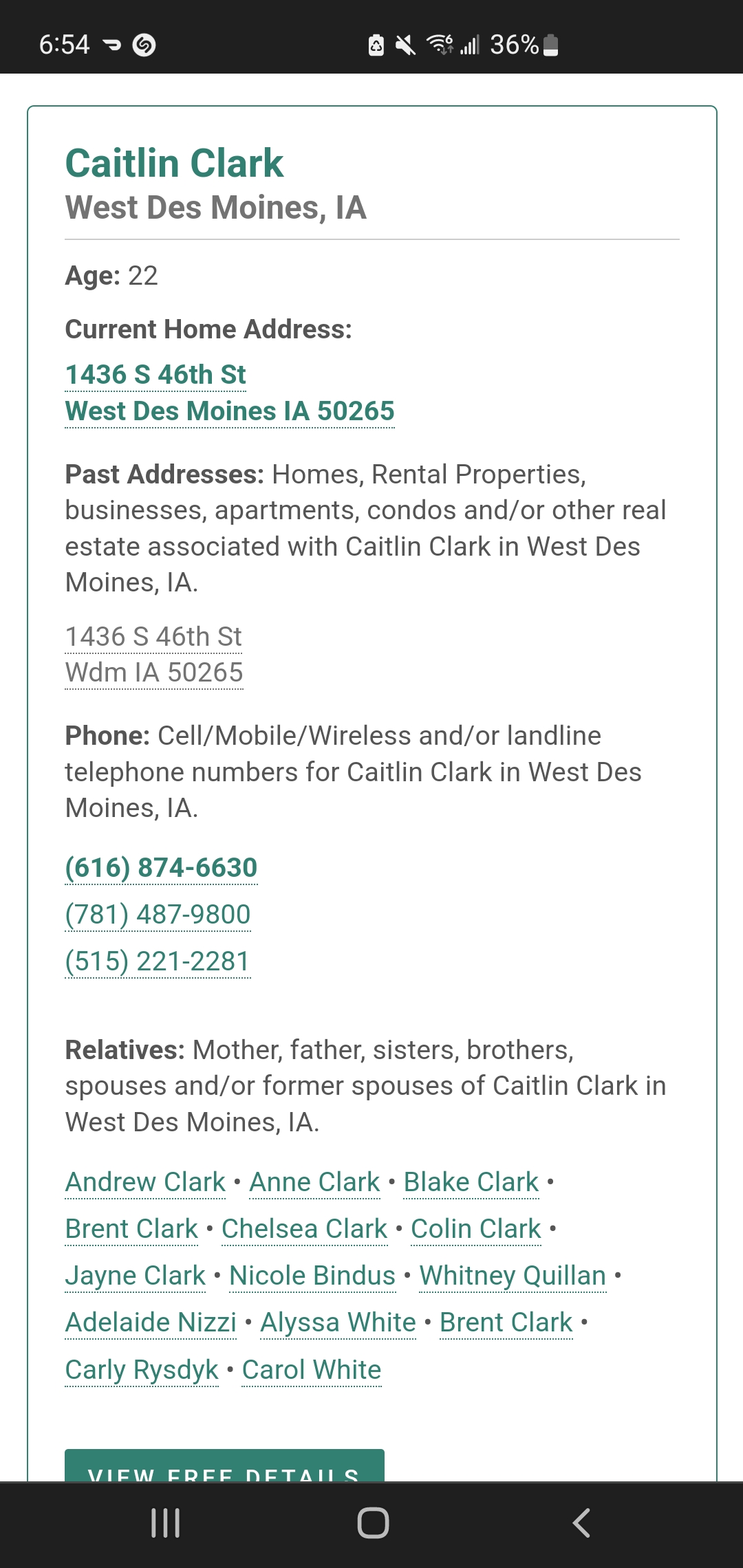The width and height of the screenshot is (743, 1568).
Task: View Carly Rysdyk's record
Action: (x=142, y=1370)
